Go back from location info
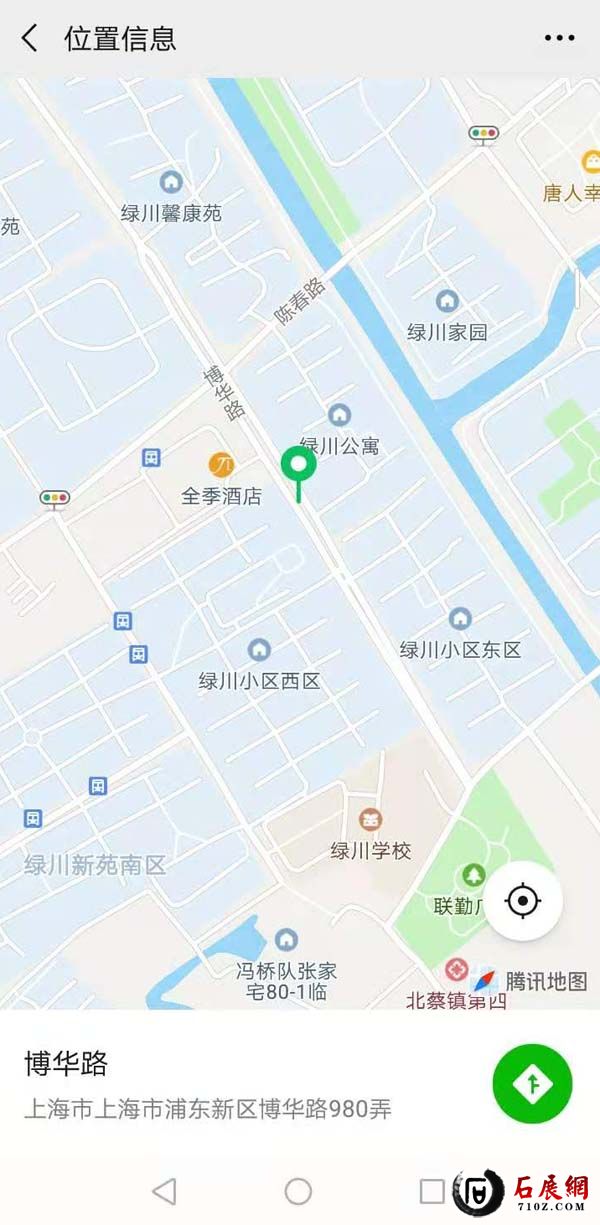600x1225 pixels. point(30,39)
